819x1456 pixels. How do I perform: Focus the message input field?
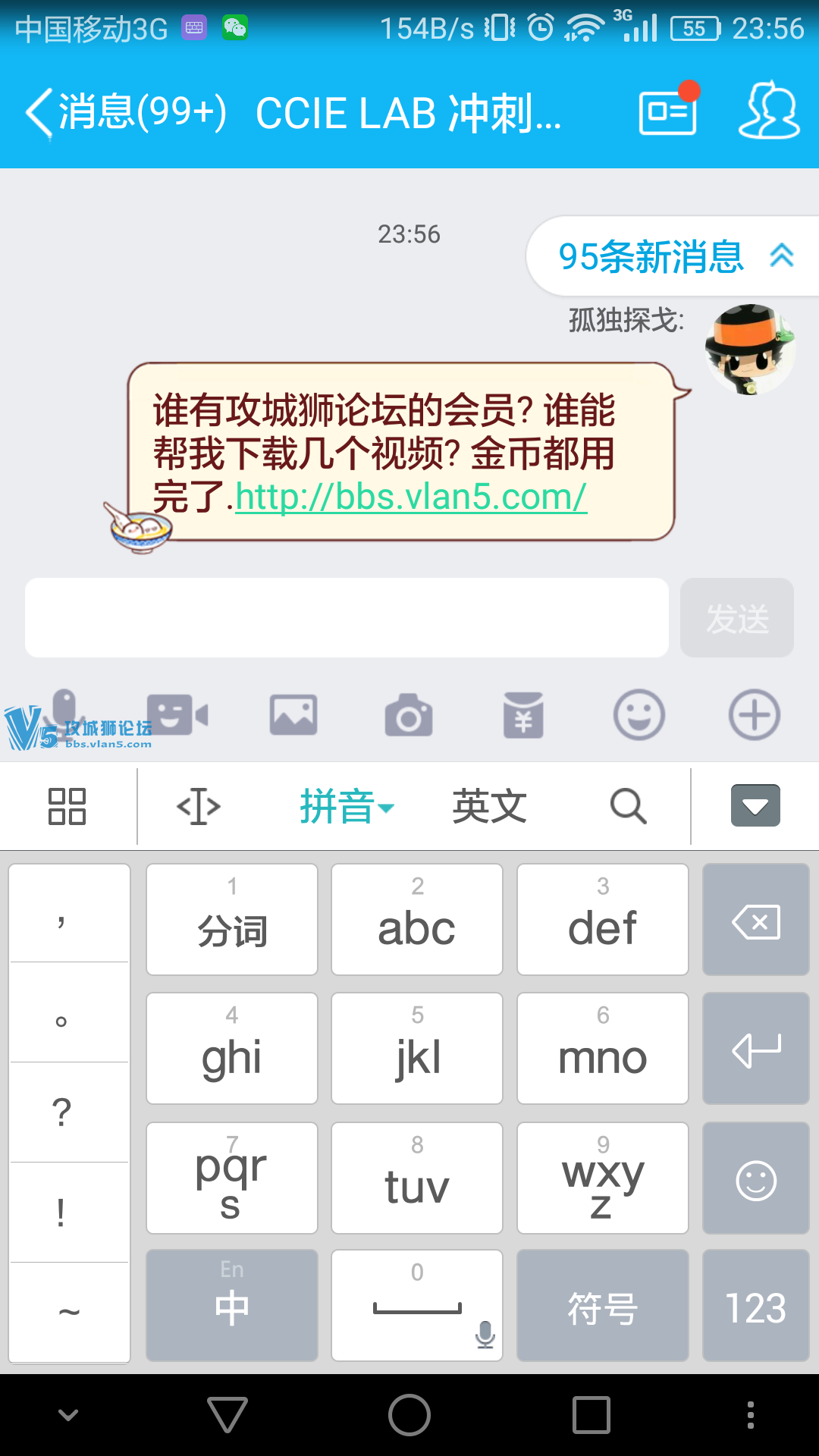[x=347, y=617]
